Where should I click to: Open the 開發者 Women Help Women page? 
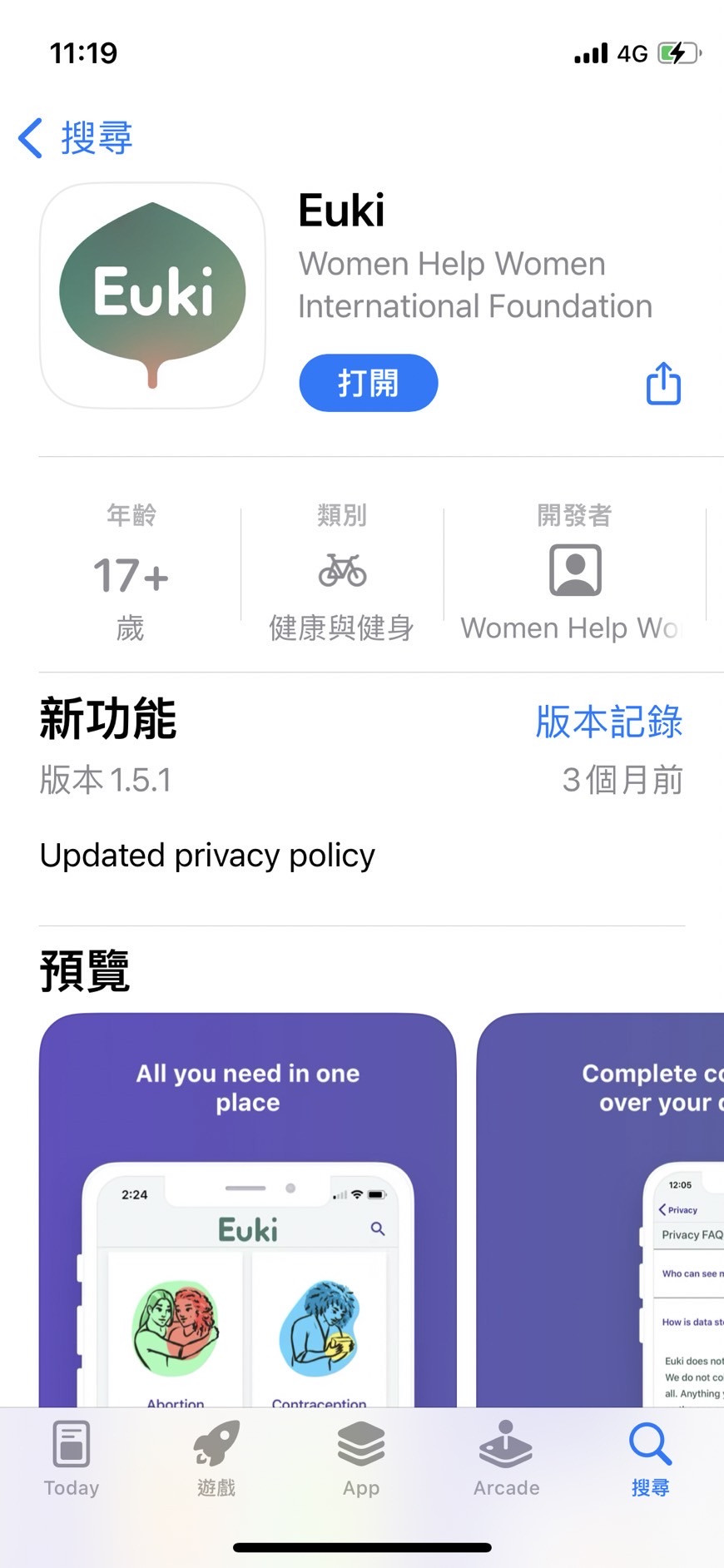(x=574, y=574)
